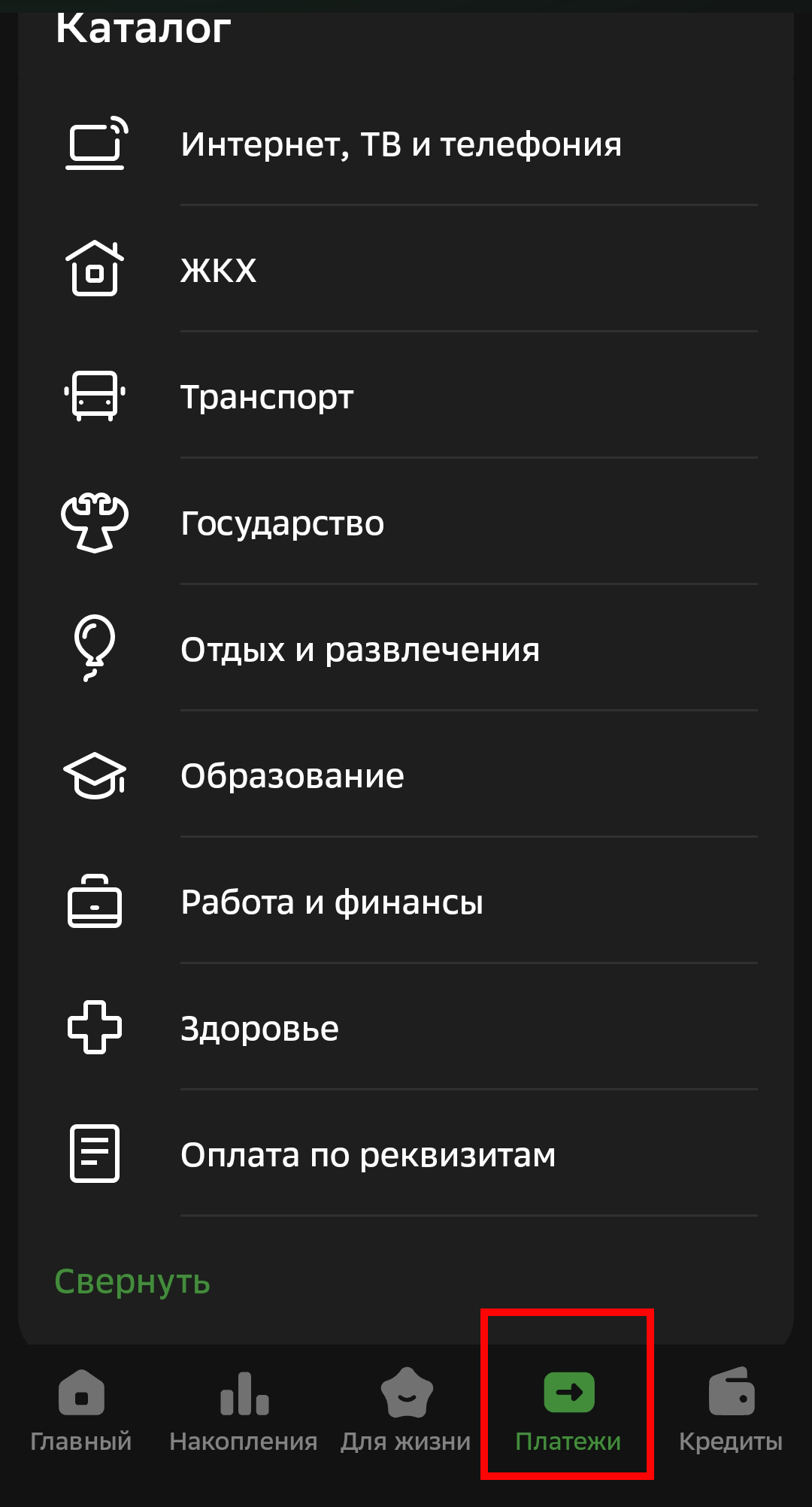Collapse the catalog with Свернуть
Viewport: 812px width, 1507px height.
point(132,1281)
